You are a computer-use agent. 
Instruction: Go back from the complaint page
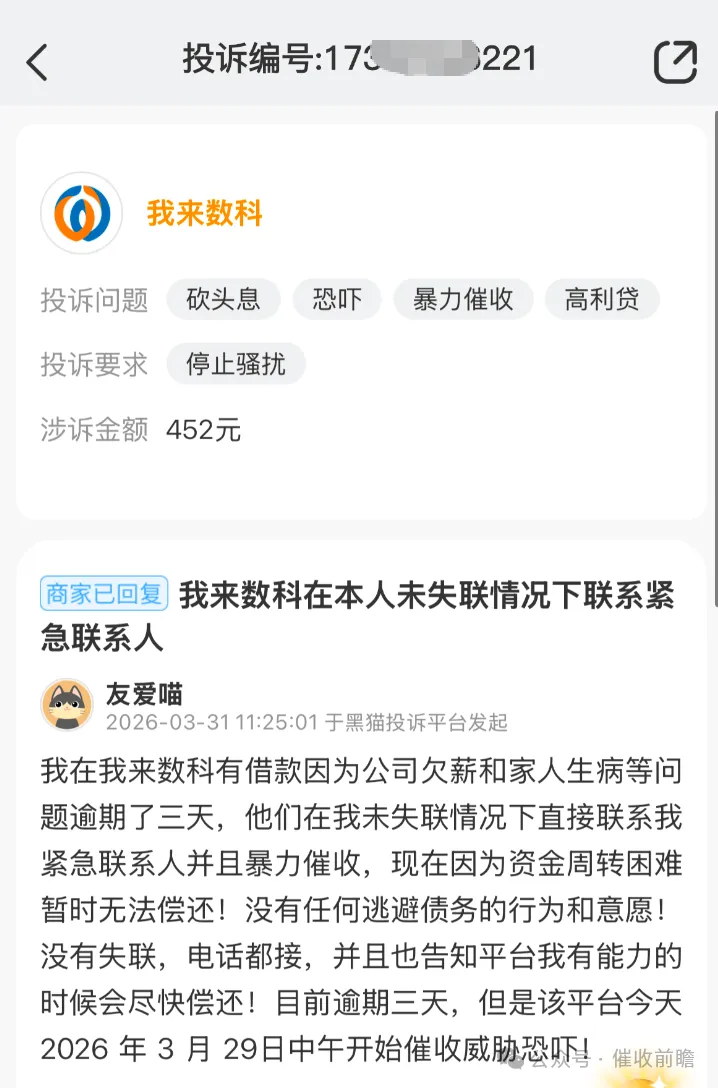(x=37, y=62)
